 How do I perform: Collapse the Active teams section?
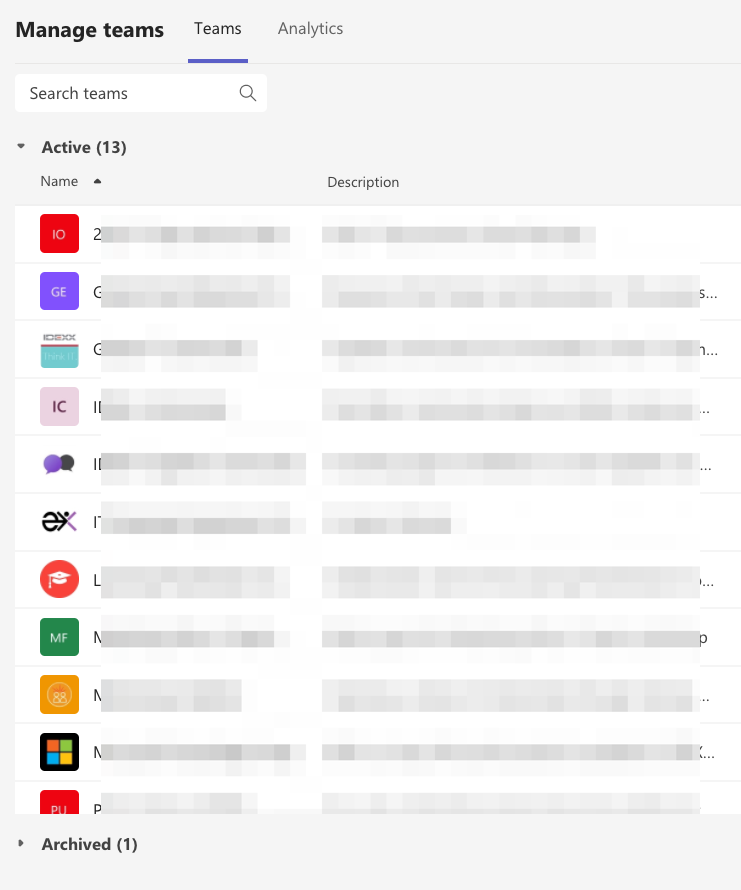pos(22,147)
